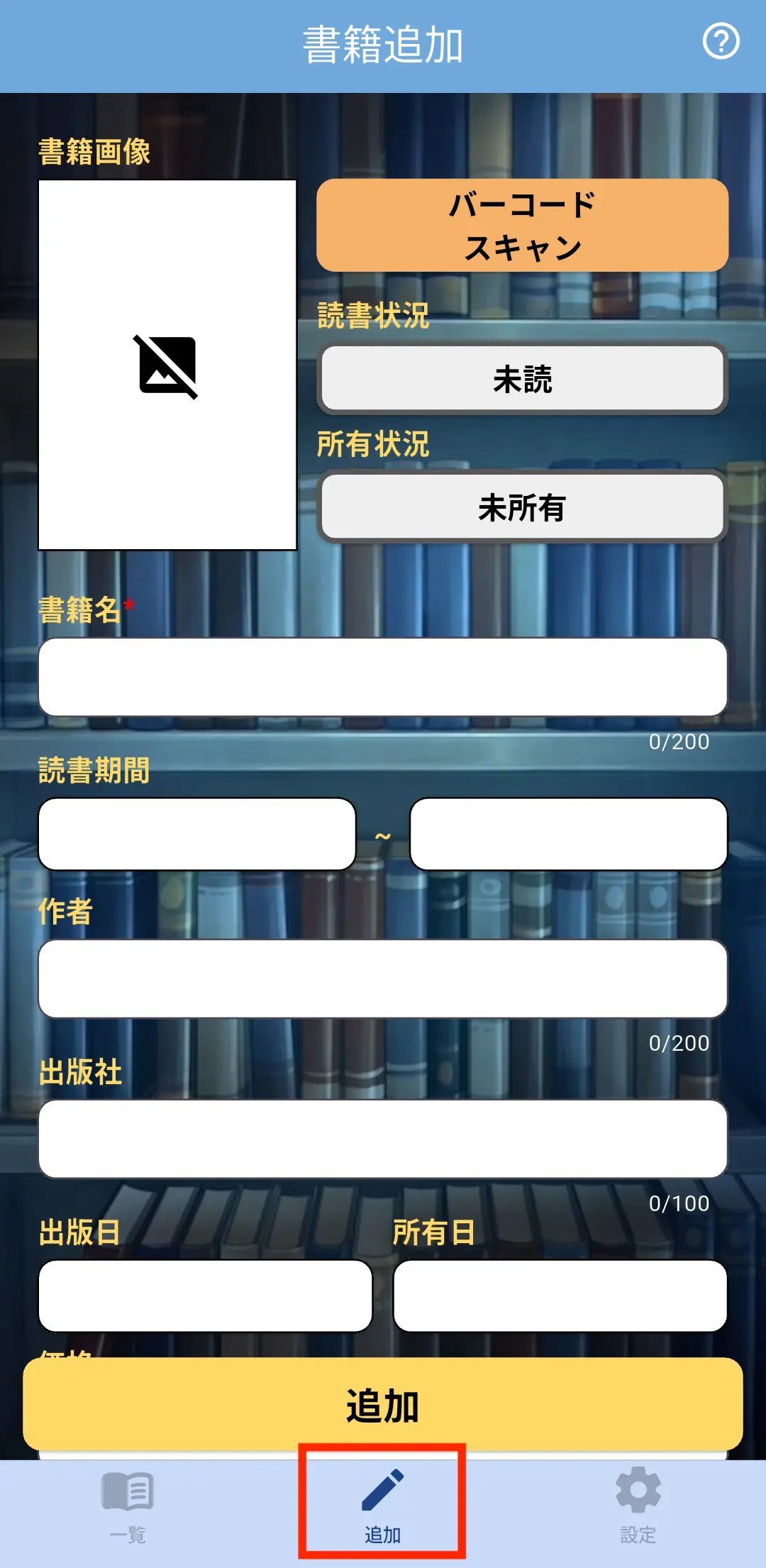Start the バーコードスキャン barcode scan
The image size is (766, 1568).
522,226
